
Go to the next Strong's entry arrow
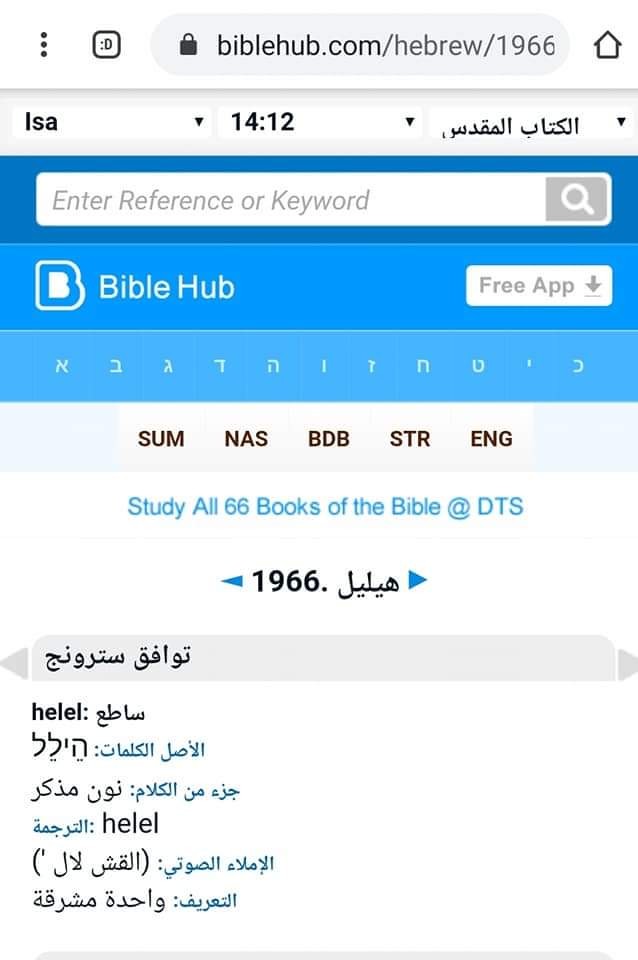click(418, 579)
